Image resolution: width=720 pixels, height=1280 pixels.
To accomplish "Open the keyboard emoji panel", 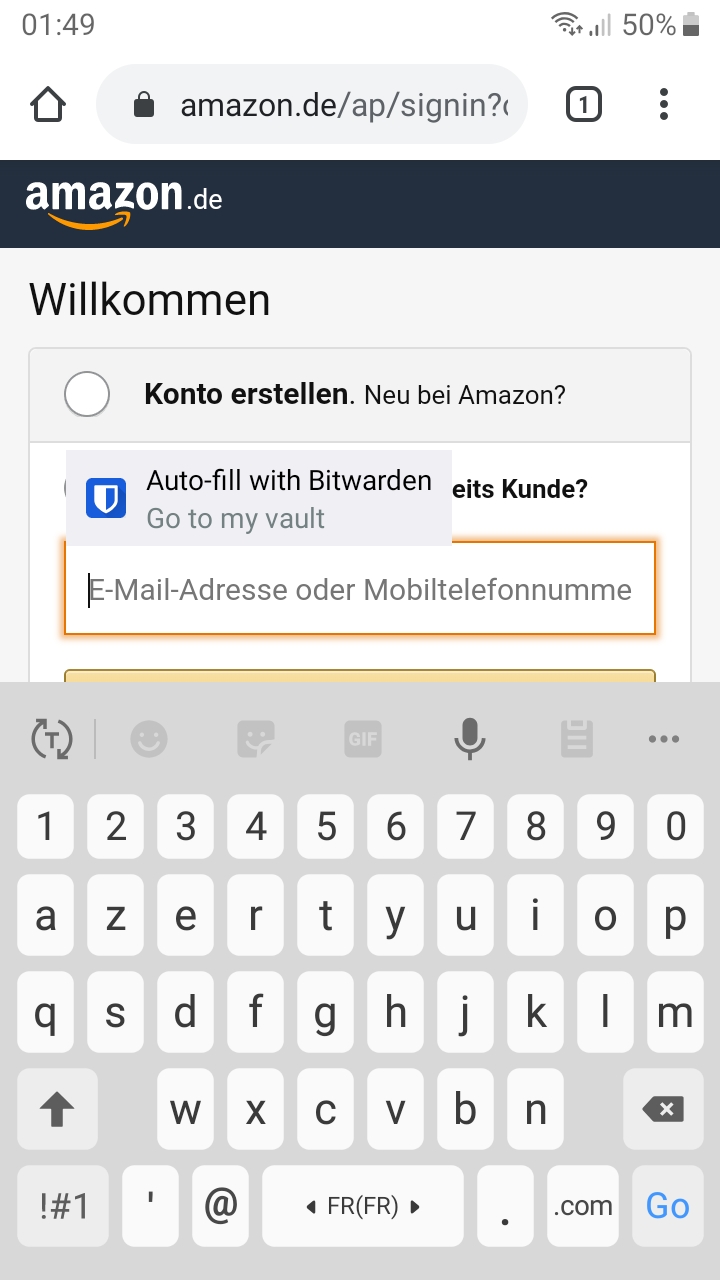I will coord(149,740).
